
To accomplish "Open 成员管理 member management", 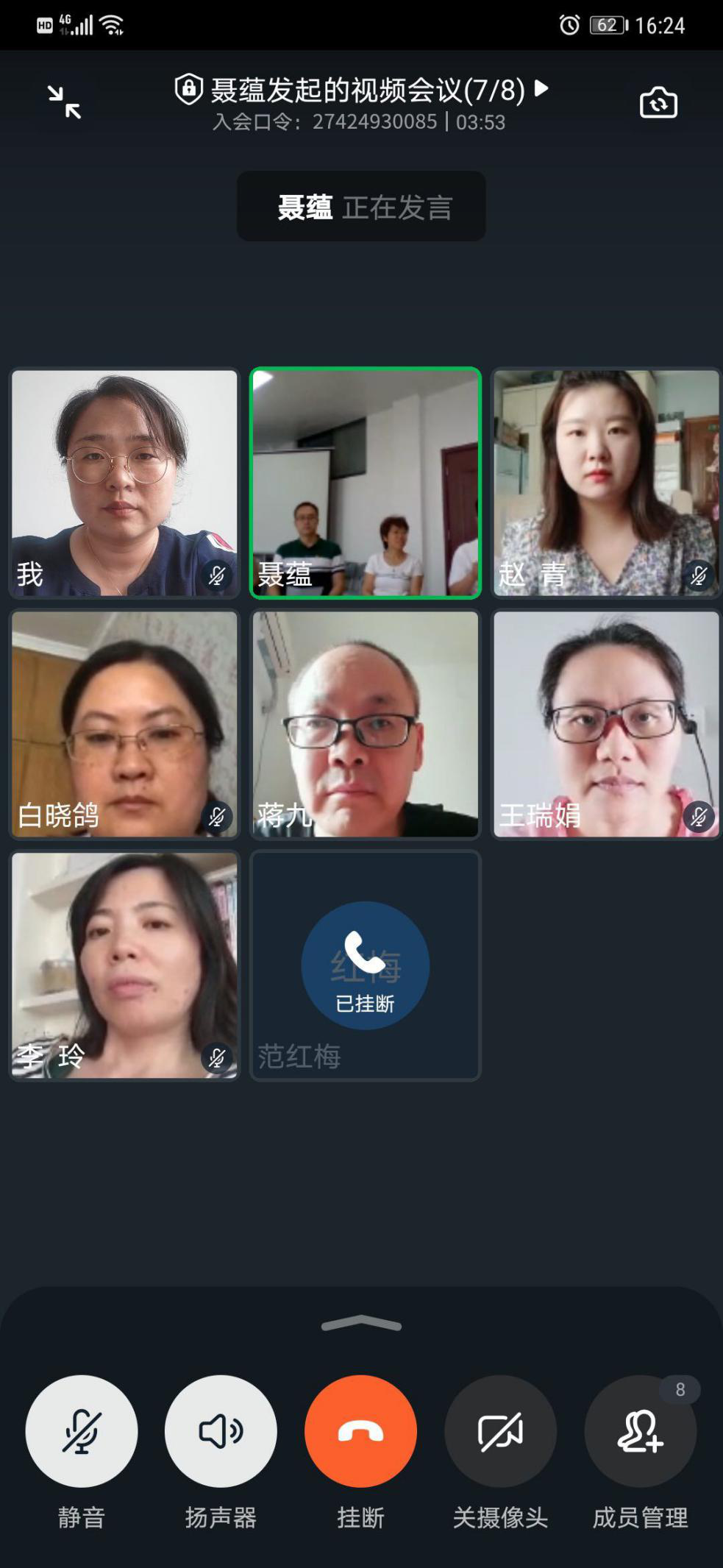I will pyautogui.click(x=640, y=1431).
